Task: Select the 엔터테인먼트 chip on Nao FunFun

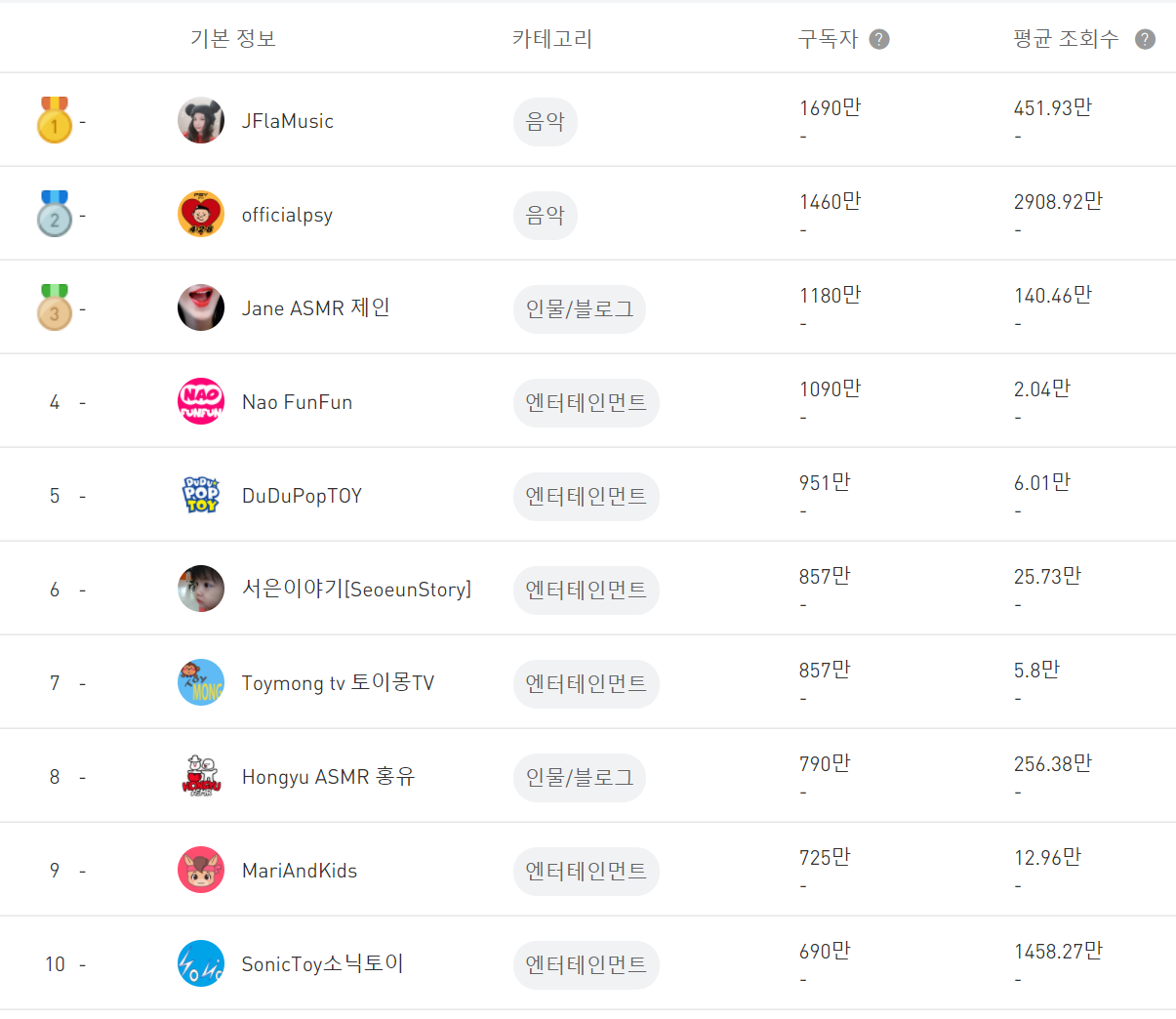Action: [x=586, y=403]
